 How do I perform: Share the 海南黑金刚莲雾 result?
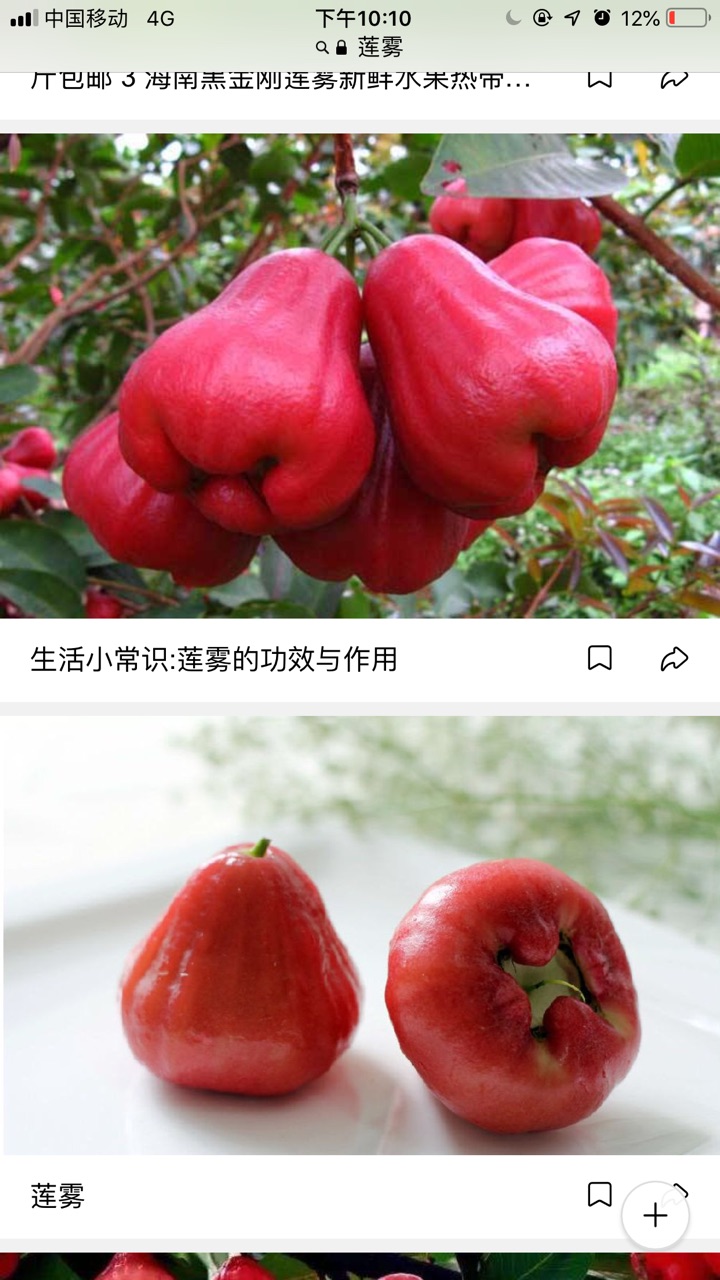tap(675, 79)
